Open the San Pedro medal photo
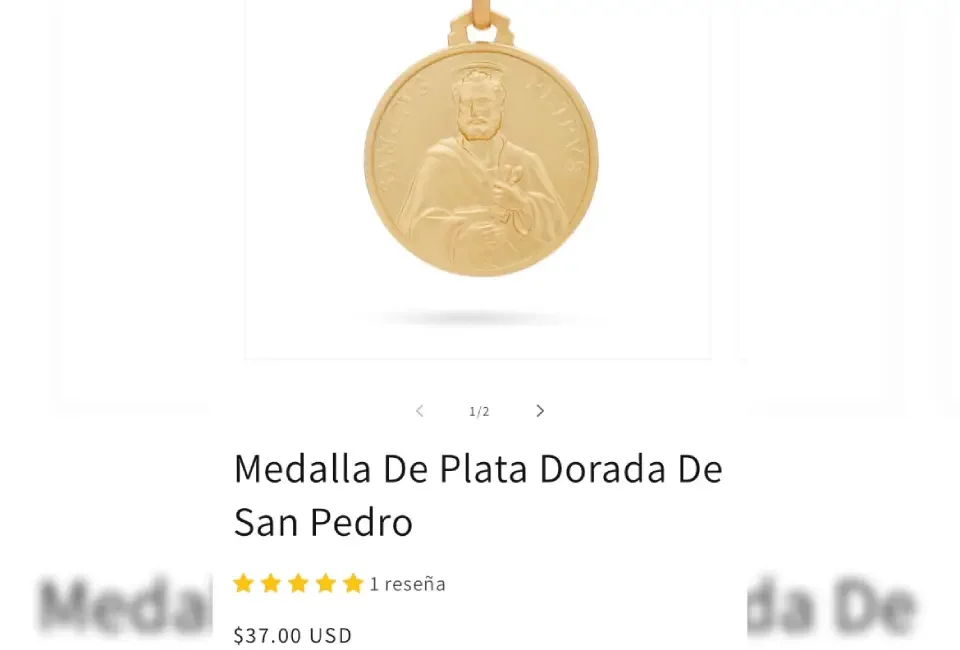The image size is (960, 650). 480,170
